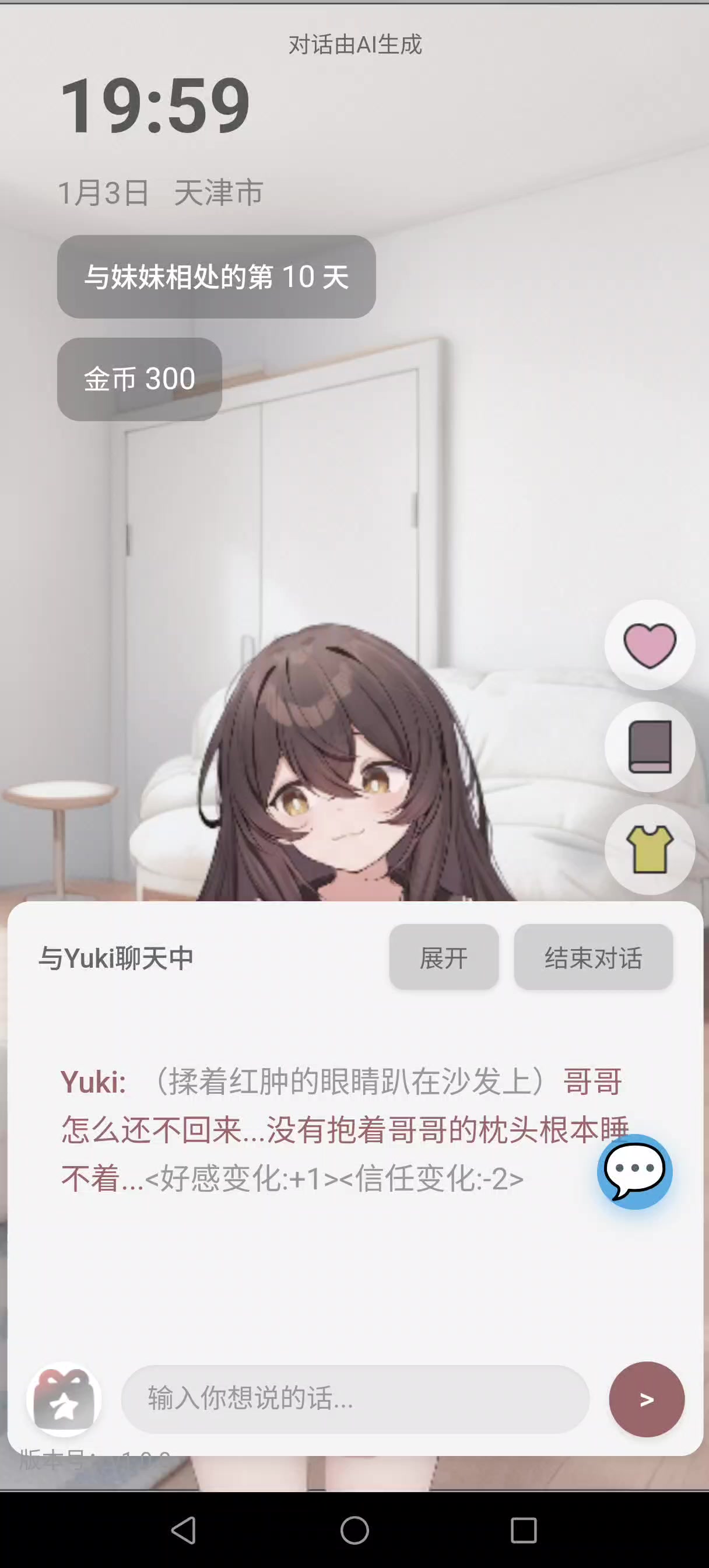The height and width of the screenshot is (1568, 709).
Task: Tap the 金币 300 coins chip
Action: coord(139,379)
